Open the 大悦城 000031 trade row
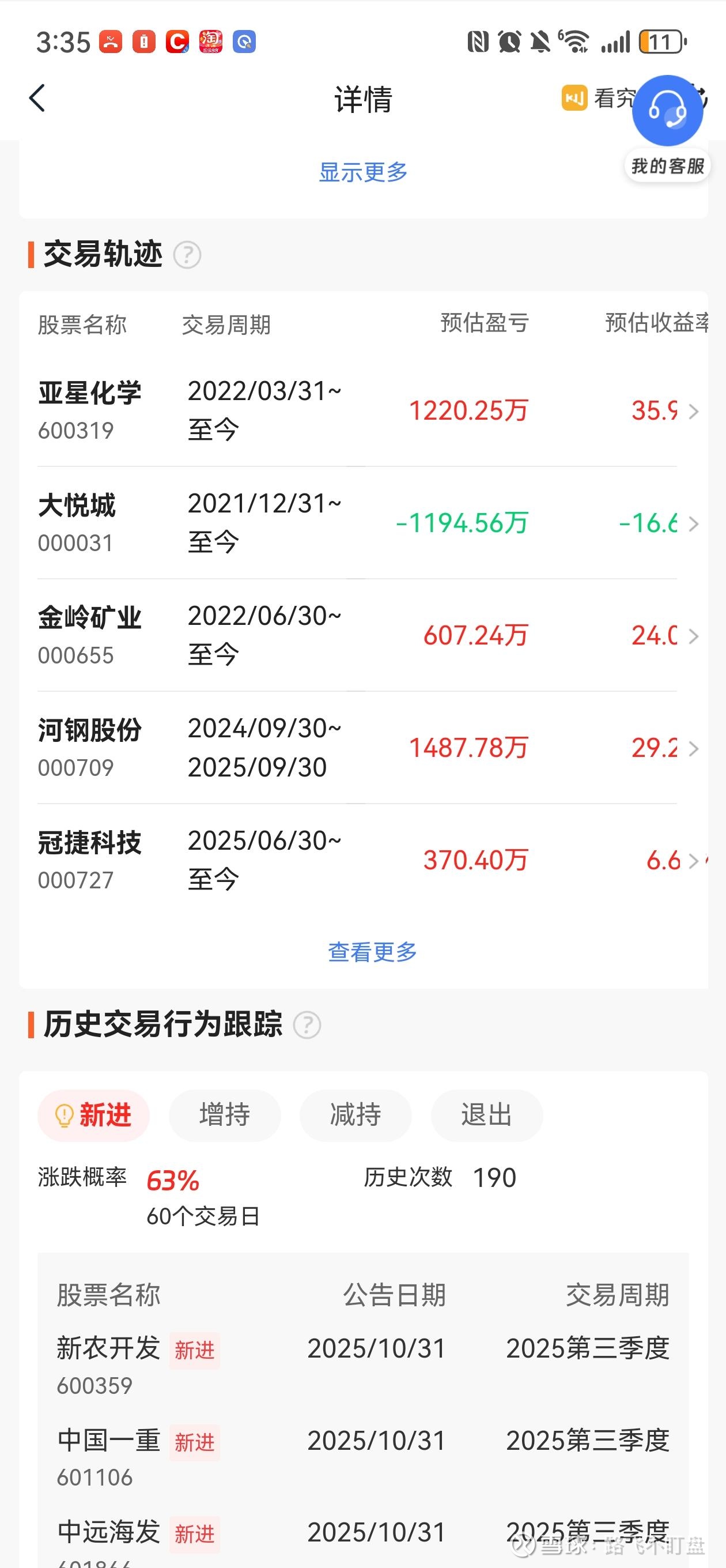The height and width of the screenshot is (1568, 726). tap(364, 523)
